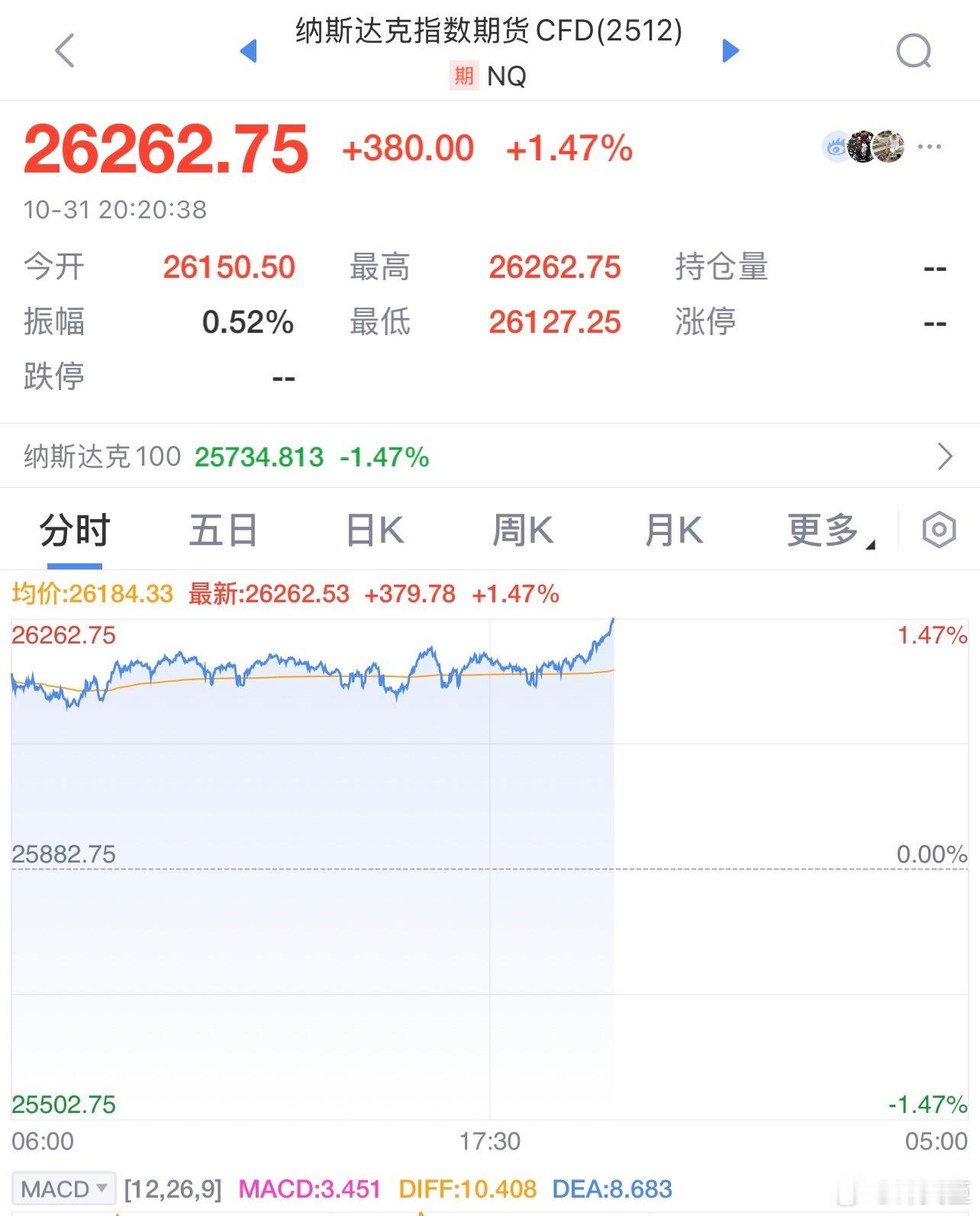Click the first circular user avatar

coord(860,147)
